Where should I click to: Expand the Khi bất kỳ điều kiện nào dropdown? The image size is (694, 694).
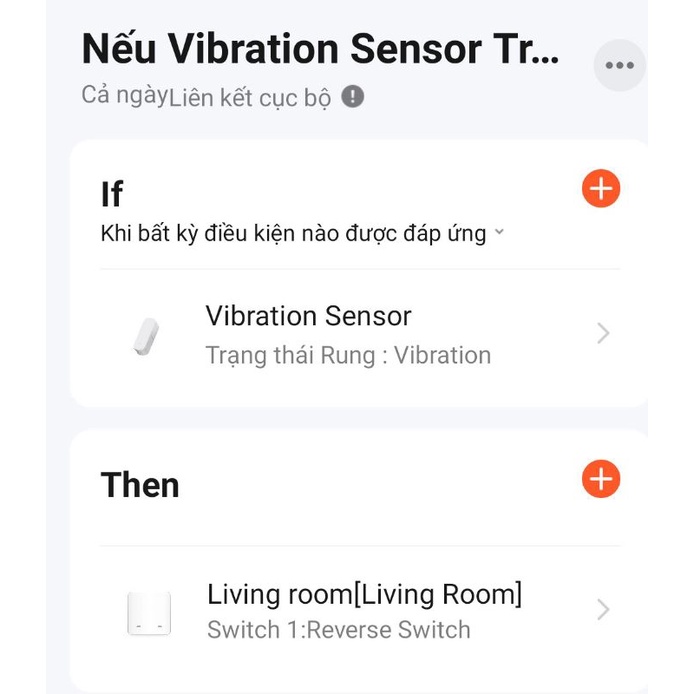point(302,234)
